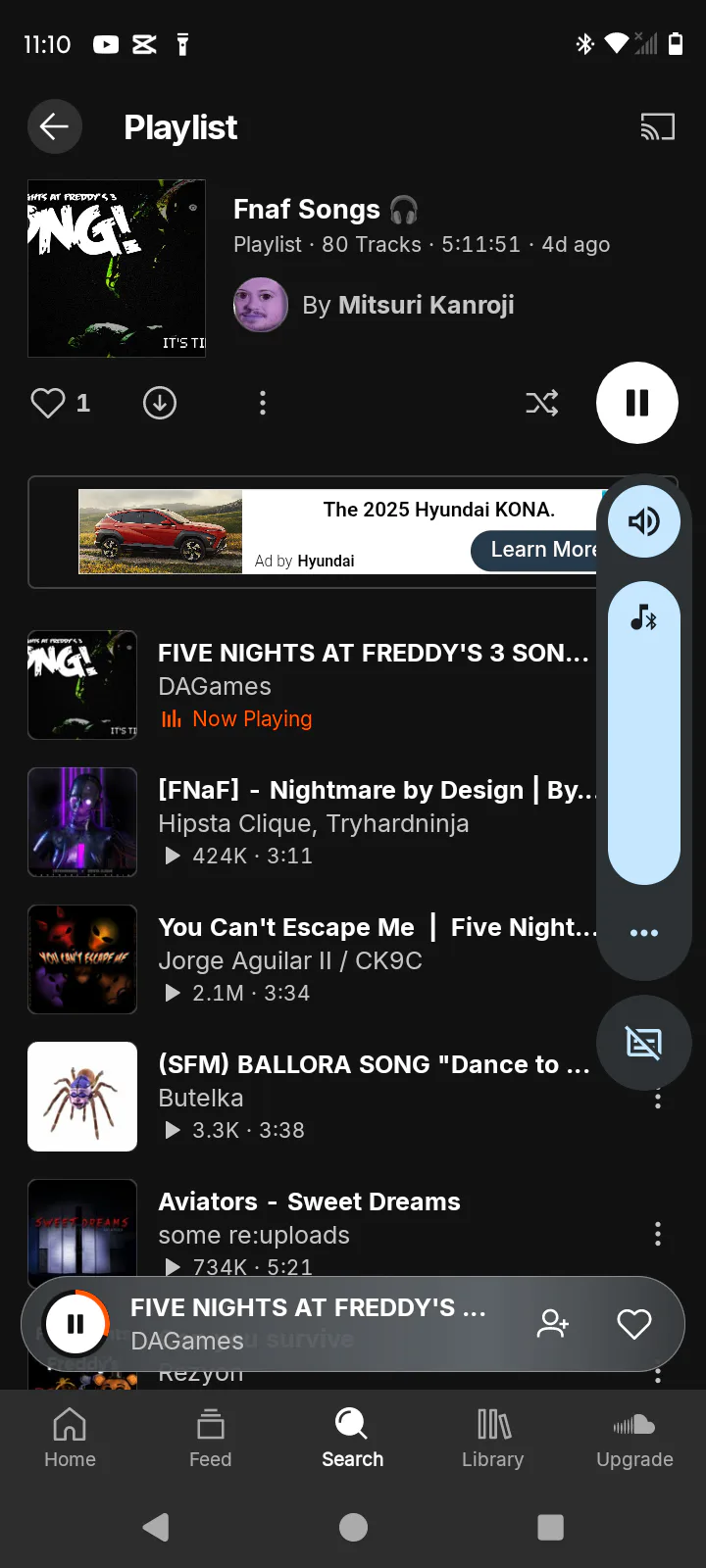Pause from the mini player bar

pyautogui.click(x=76, y=1324)
